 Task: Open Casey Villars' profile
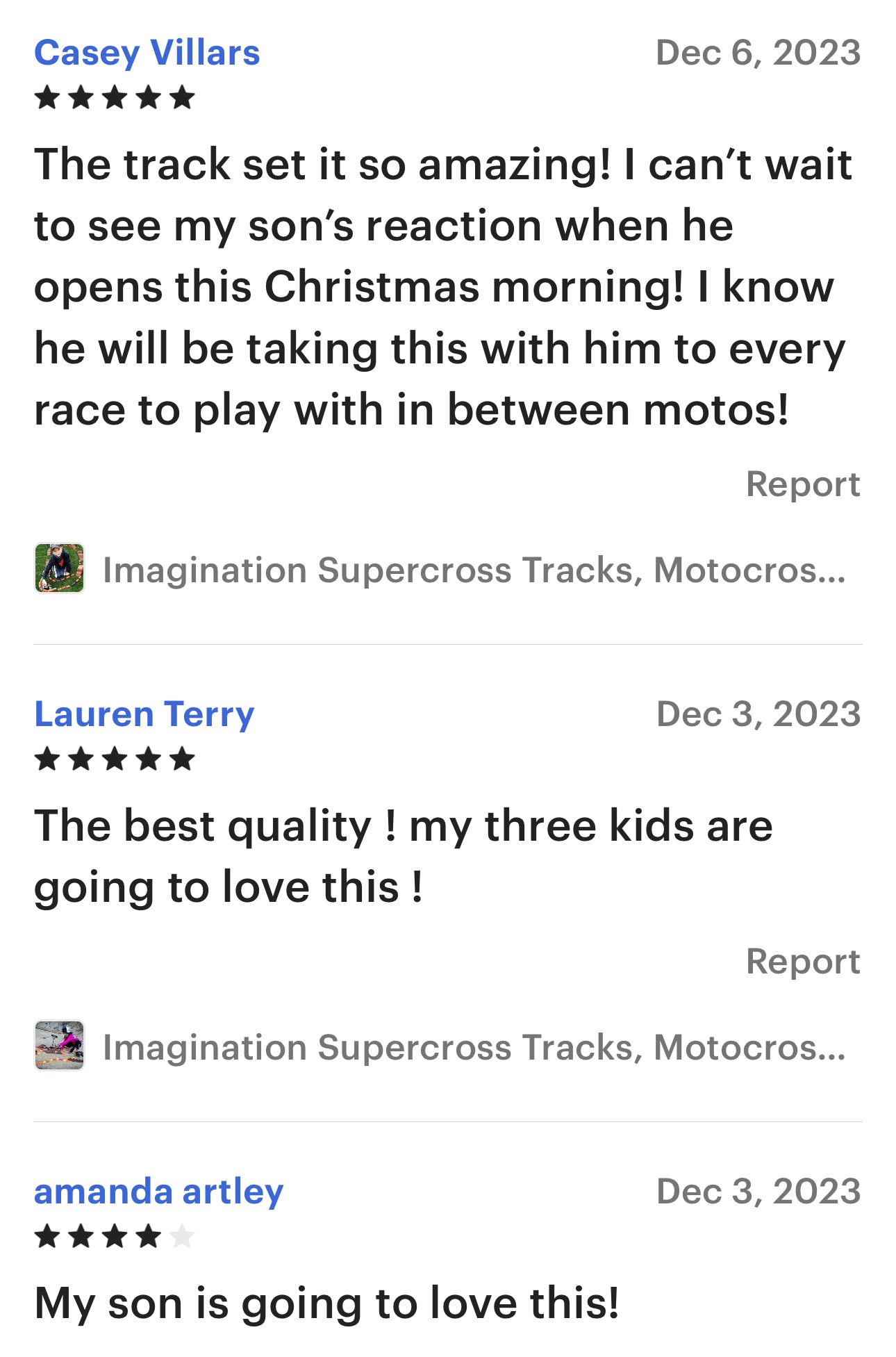pyautogui.click(x=147, y=54)
